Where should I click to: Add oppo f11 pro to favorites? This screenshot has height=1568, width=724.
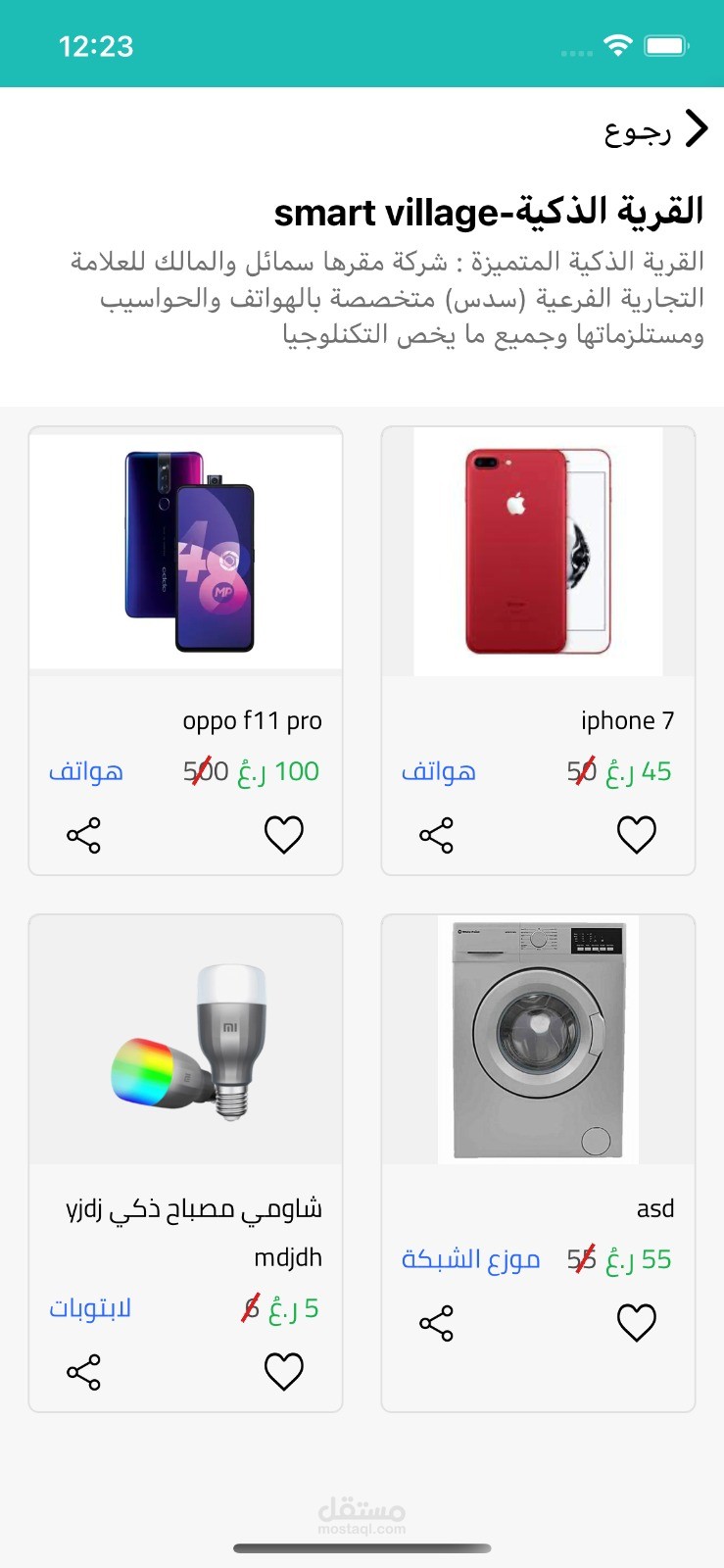pos(284,835)
